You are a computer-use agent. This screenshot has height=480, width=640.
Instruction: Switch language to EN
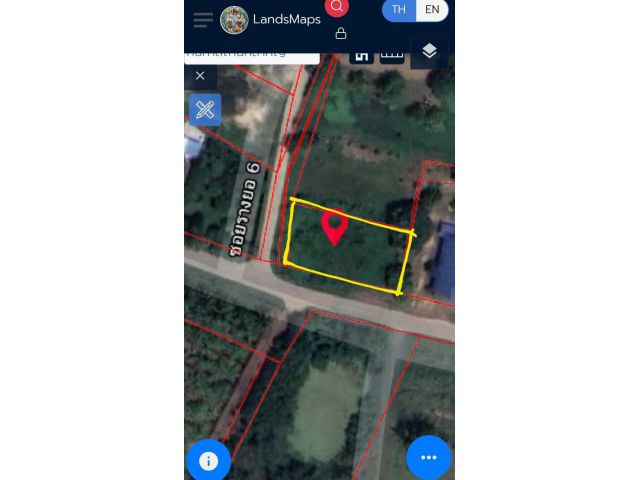click(432, 10)
